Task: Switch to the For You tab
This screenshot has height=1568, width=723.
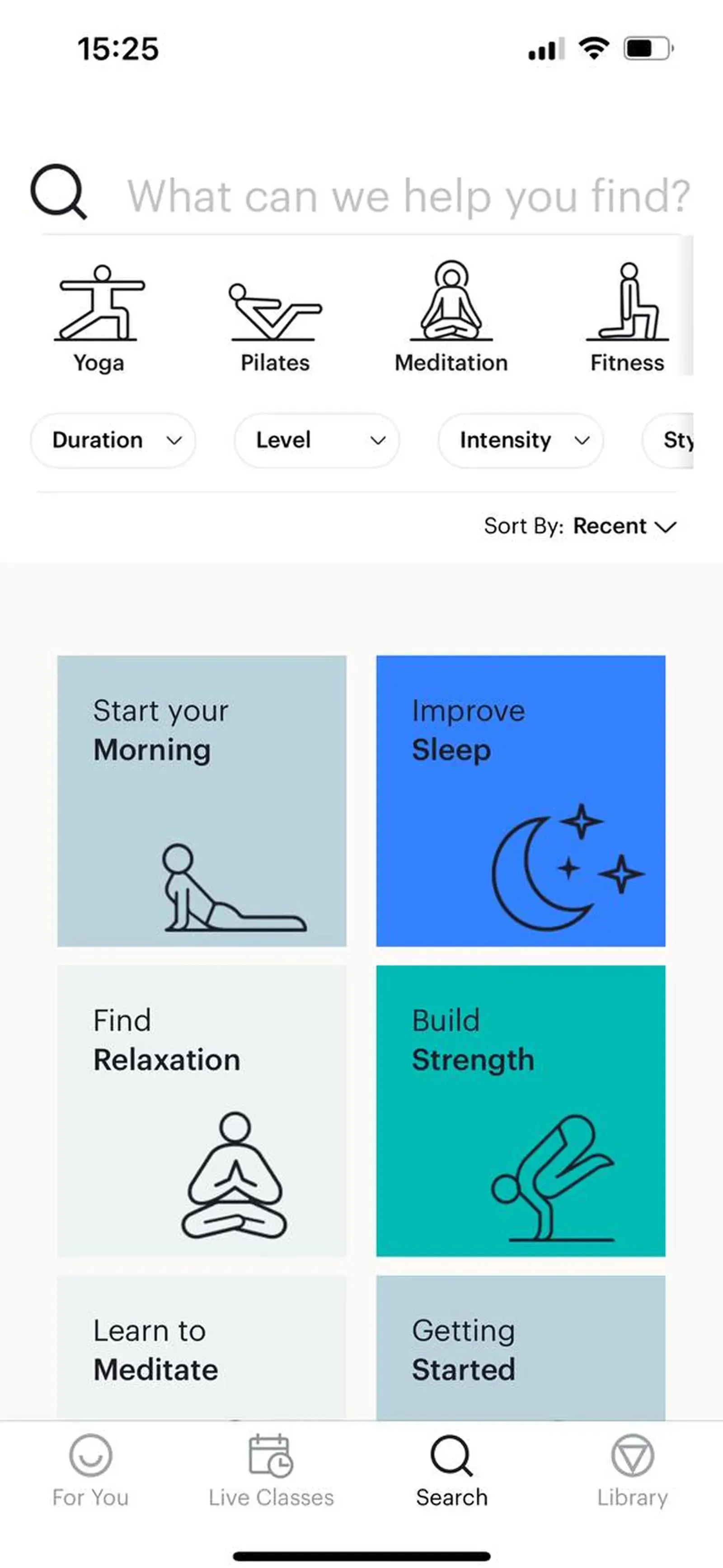Action: 91,1471
